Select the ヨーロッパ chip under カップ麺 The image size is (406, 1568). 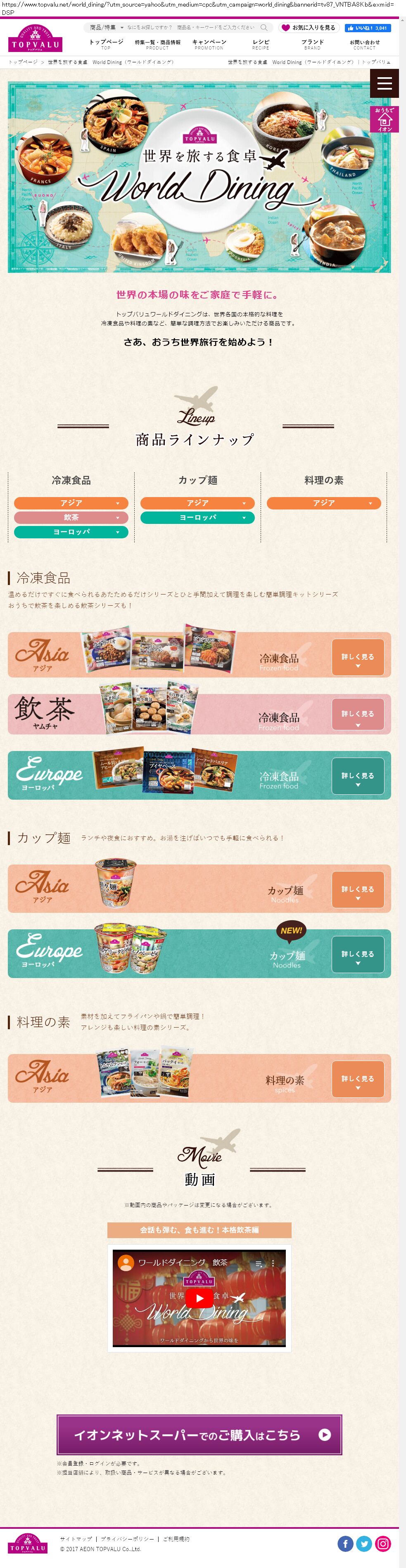(197, 517)
